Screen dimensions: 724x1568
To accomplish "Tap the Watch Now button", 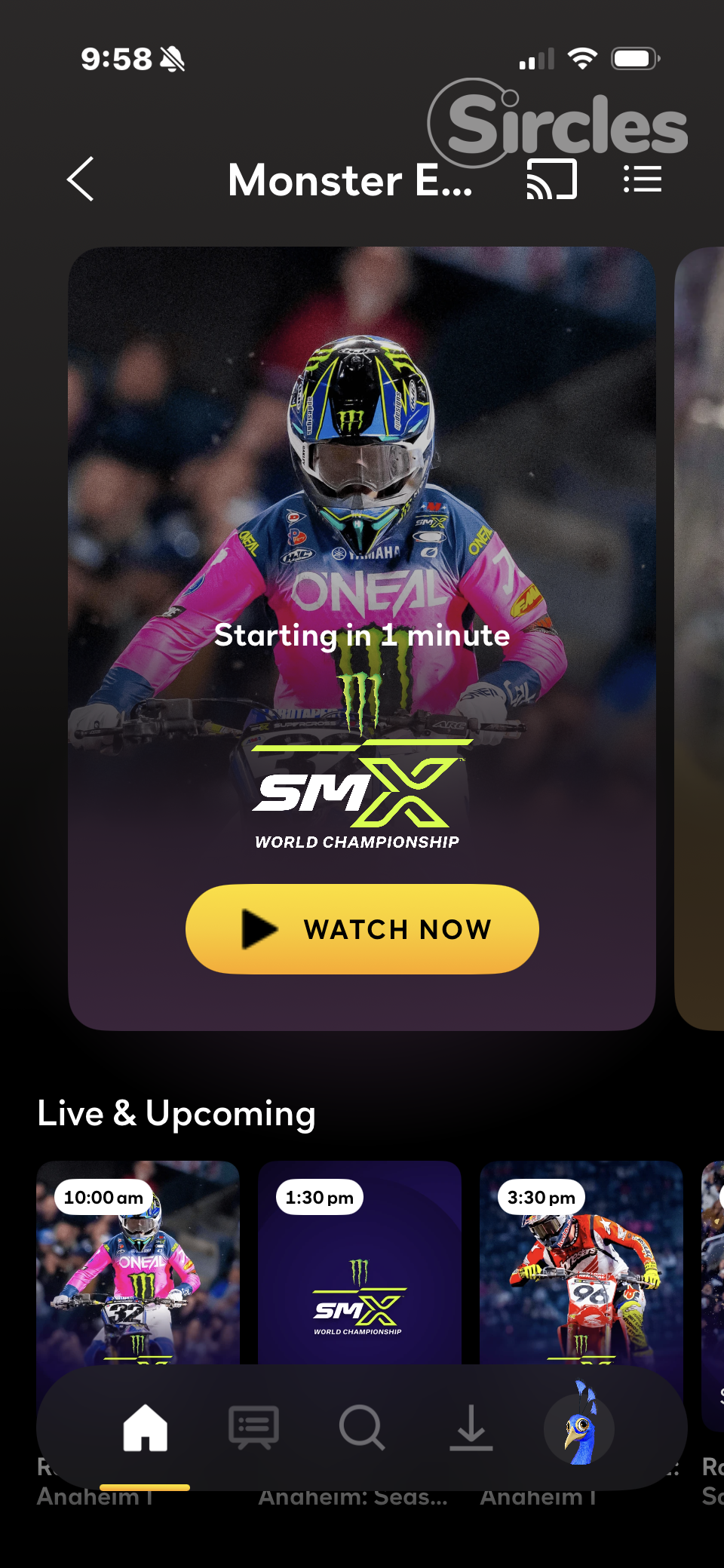I will [x=362, y=929].
